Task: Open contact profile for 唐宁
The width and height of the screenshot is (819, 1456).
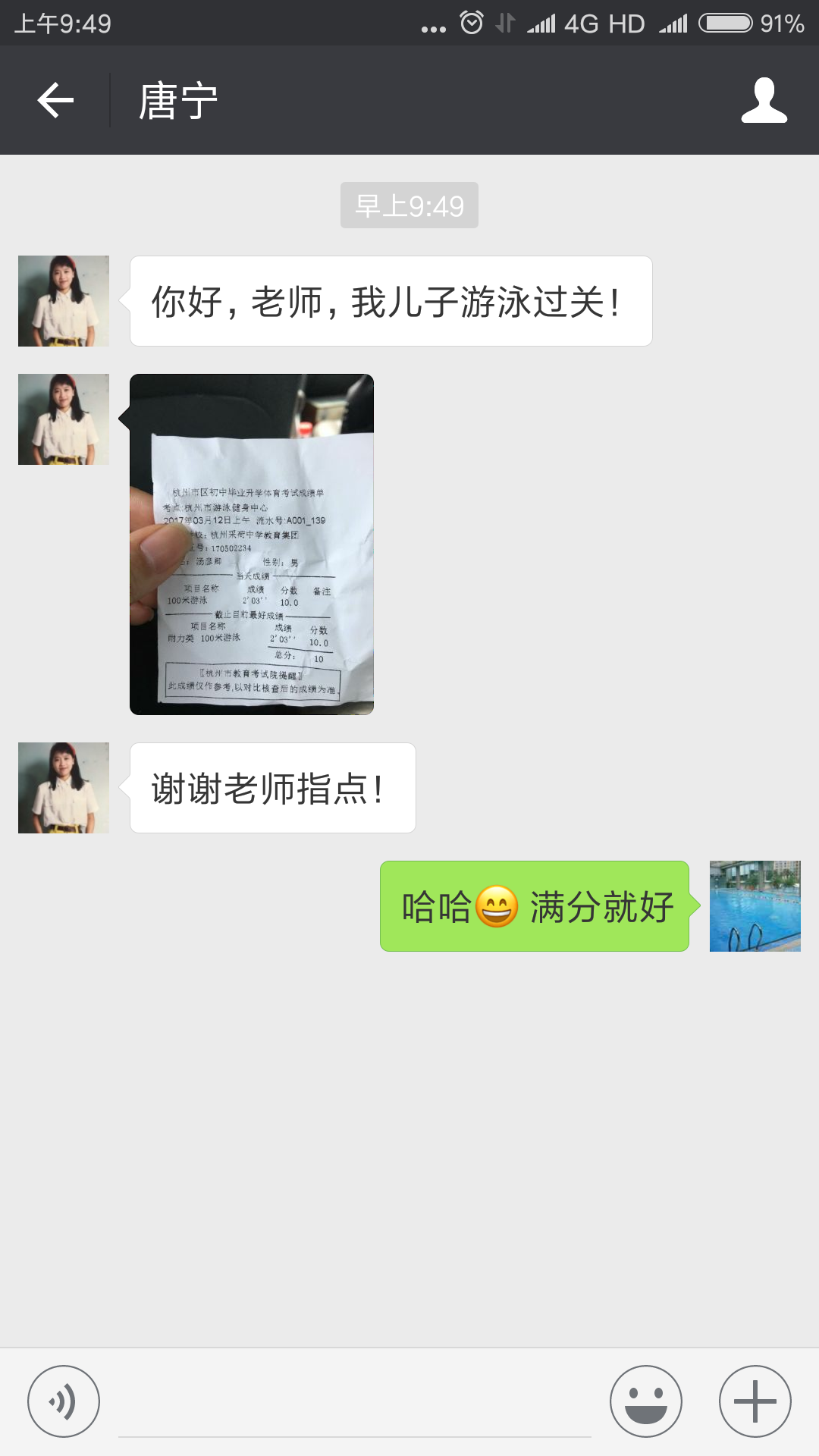Action: point(764,100)
